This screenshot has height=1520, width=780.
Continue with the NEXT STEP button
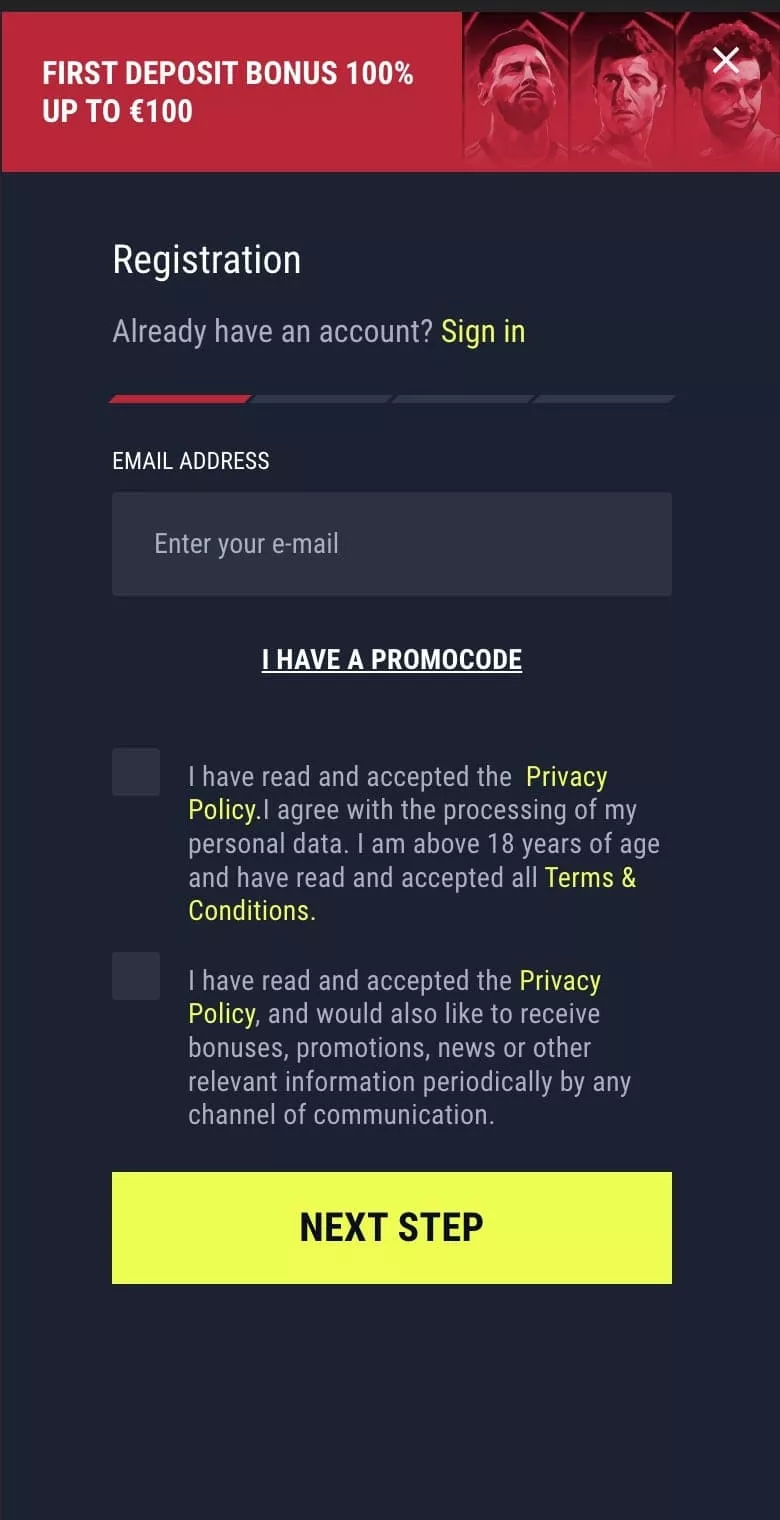point(391,1227)
